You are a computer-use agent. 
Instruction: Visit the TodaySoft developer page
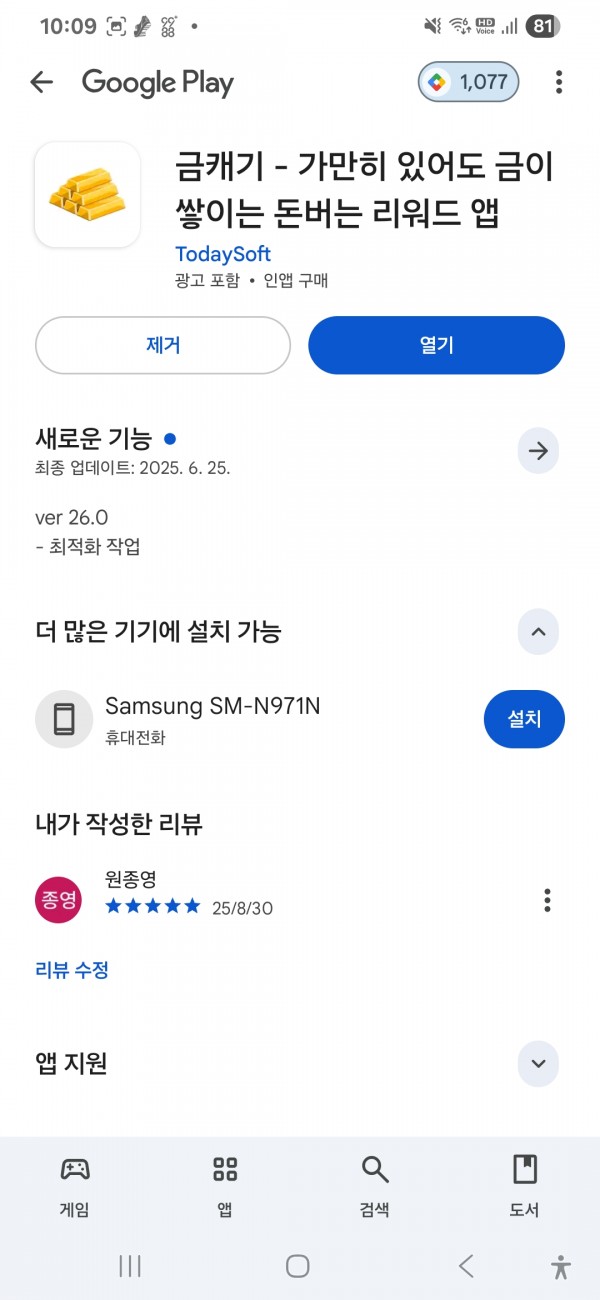pos(223,254)
